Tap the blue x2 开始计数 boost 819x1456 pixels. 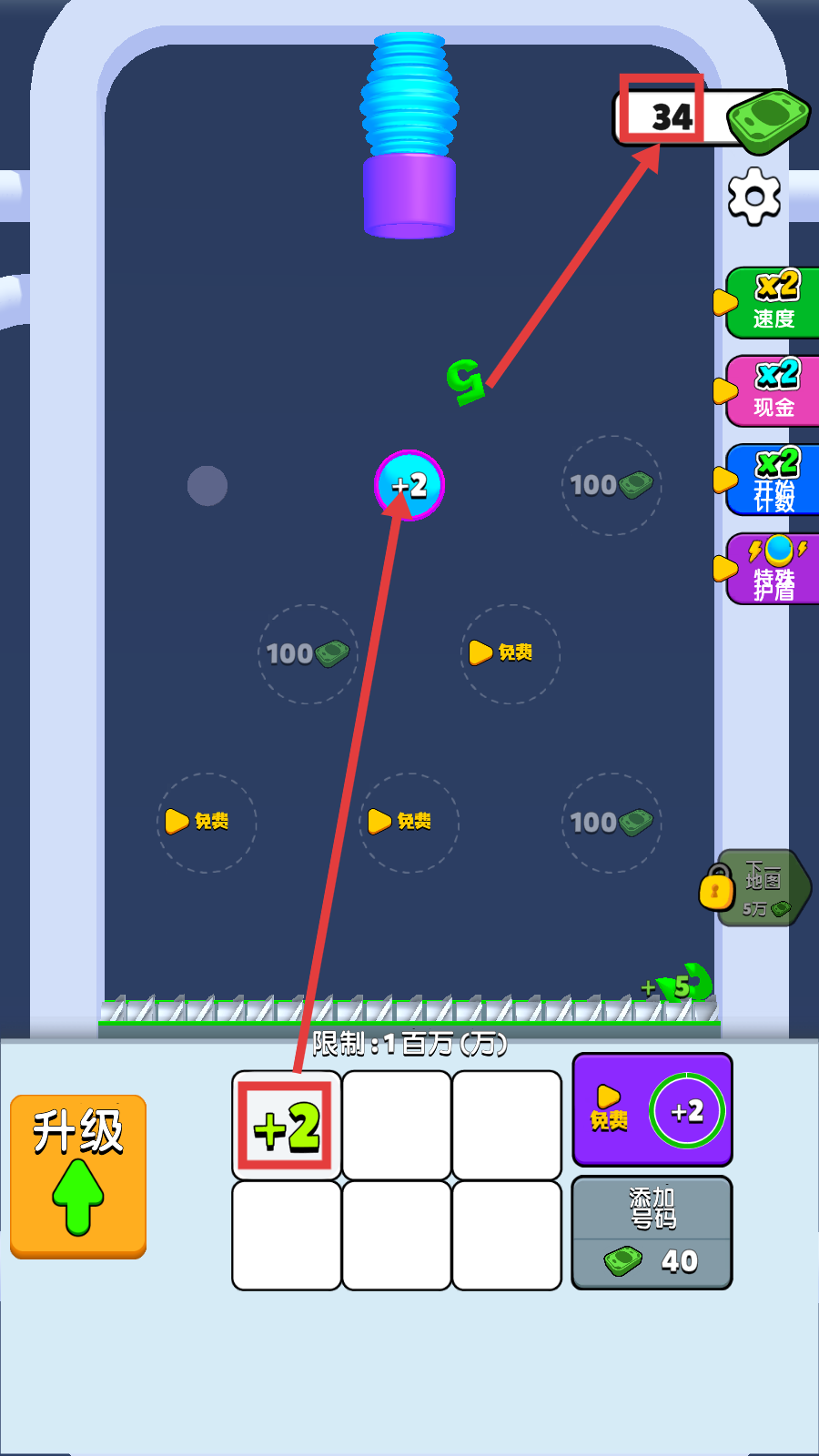point(773,480)
